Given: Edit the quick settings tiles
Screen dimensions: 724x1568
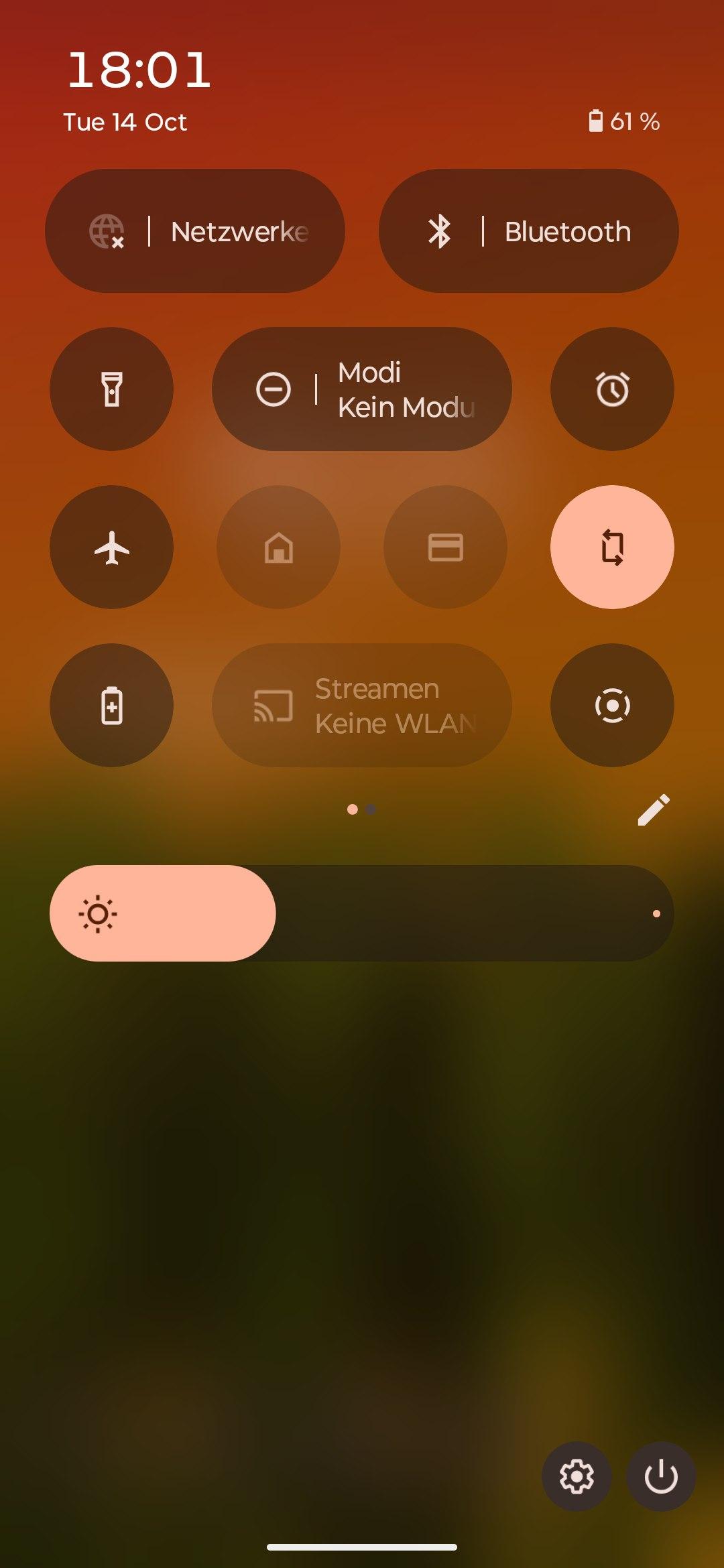Looking at the screenshot, I should 653,810.
